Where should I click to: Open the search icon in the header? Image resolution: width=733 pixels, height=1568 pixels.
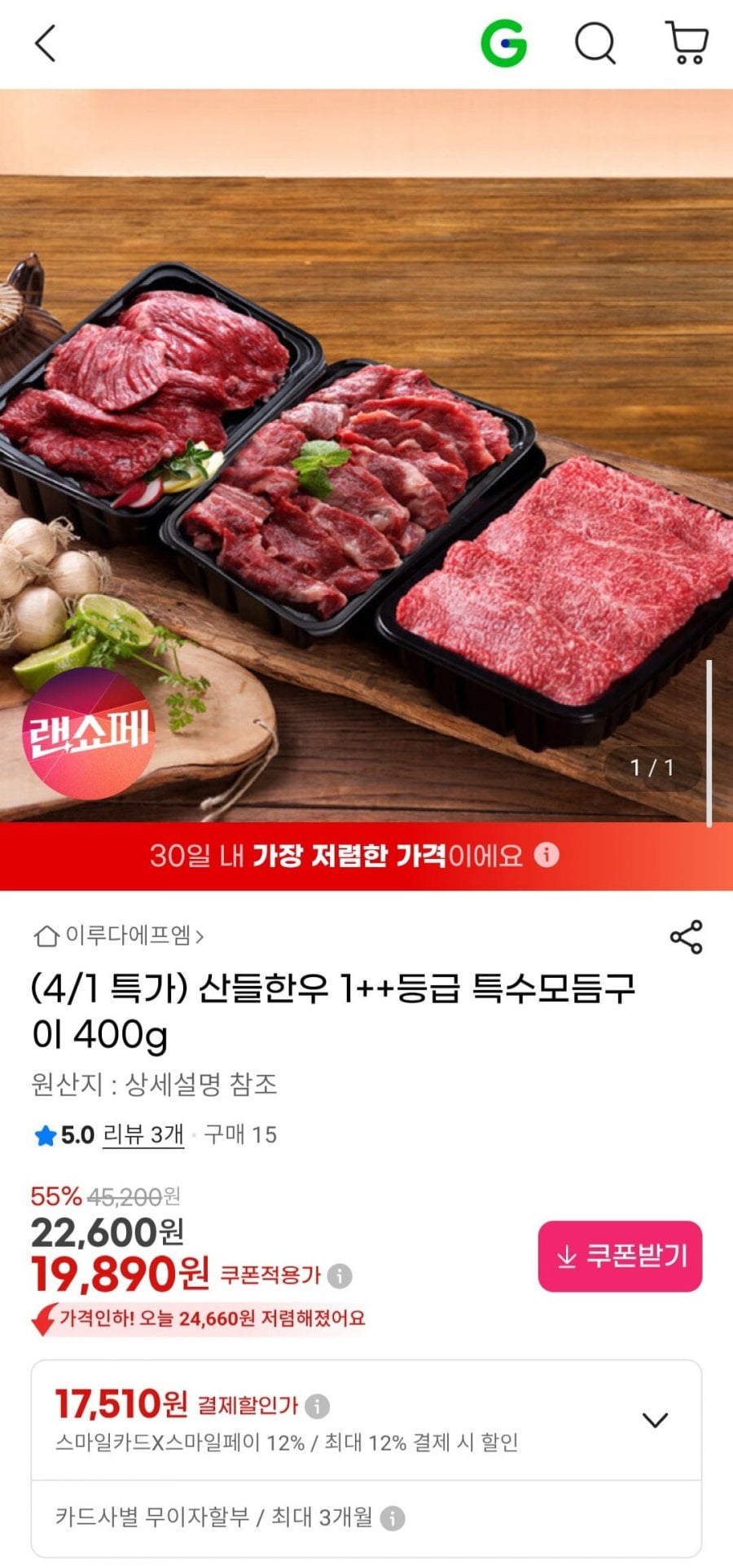click(x=595, y=43)
